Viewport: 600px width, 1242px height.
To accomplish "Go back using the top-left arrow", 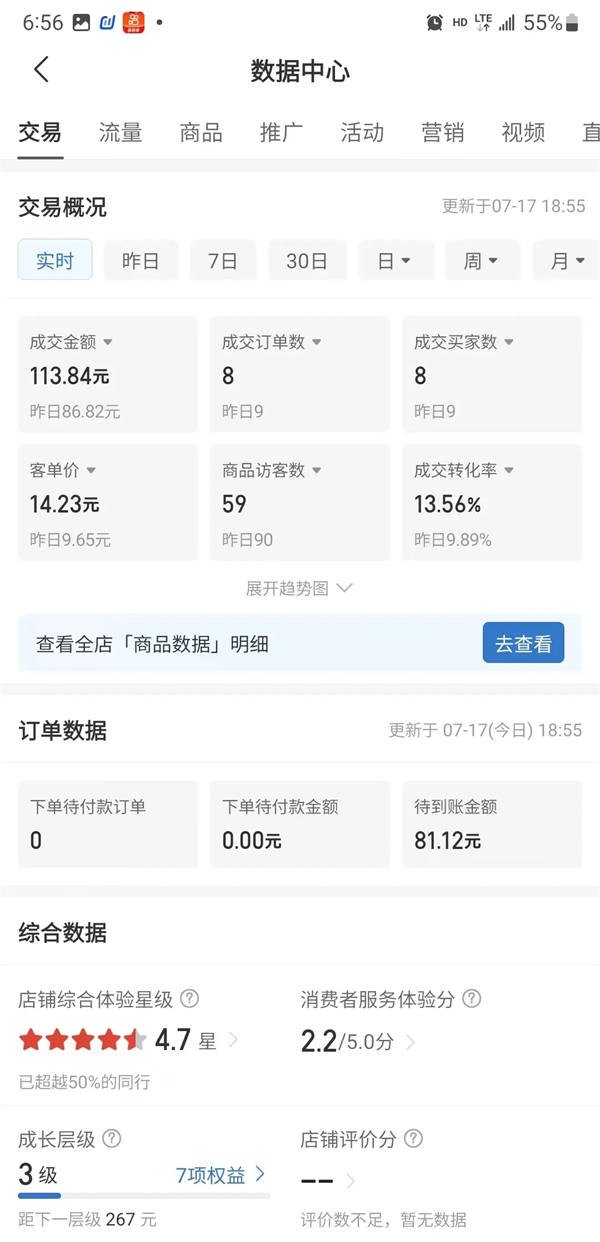I will coord(41,70).
